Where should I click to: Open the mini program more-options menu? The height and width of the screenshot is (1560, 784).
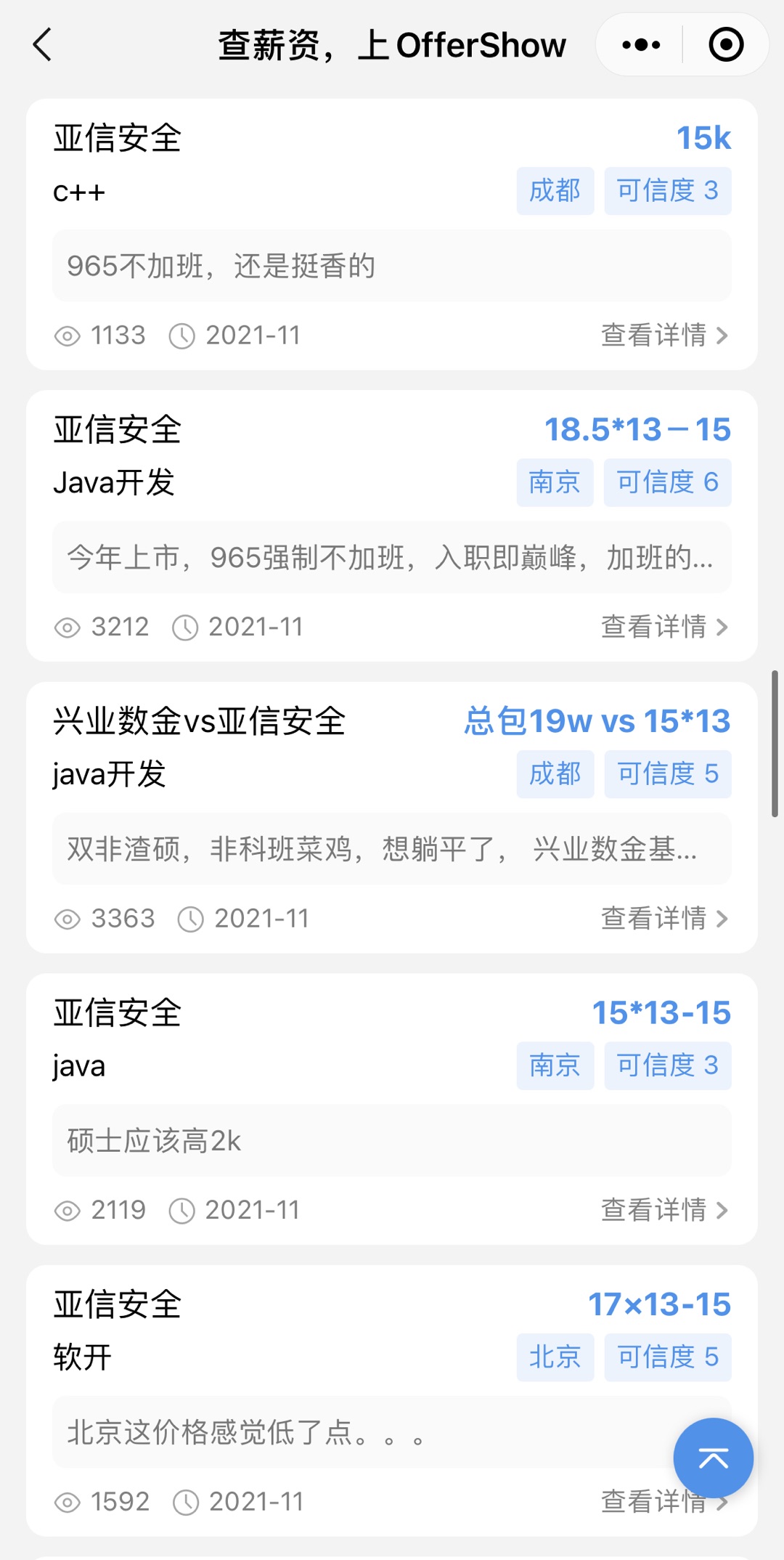[641, 45]
